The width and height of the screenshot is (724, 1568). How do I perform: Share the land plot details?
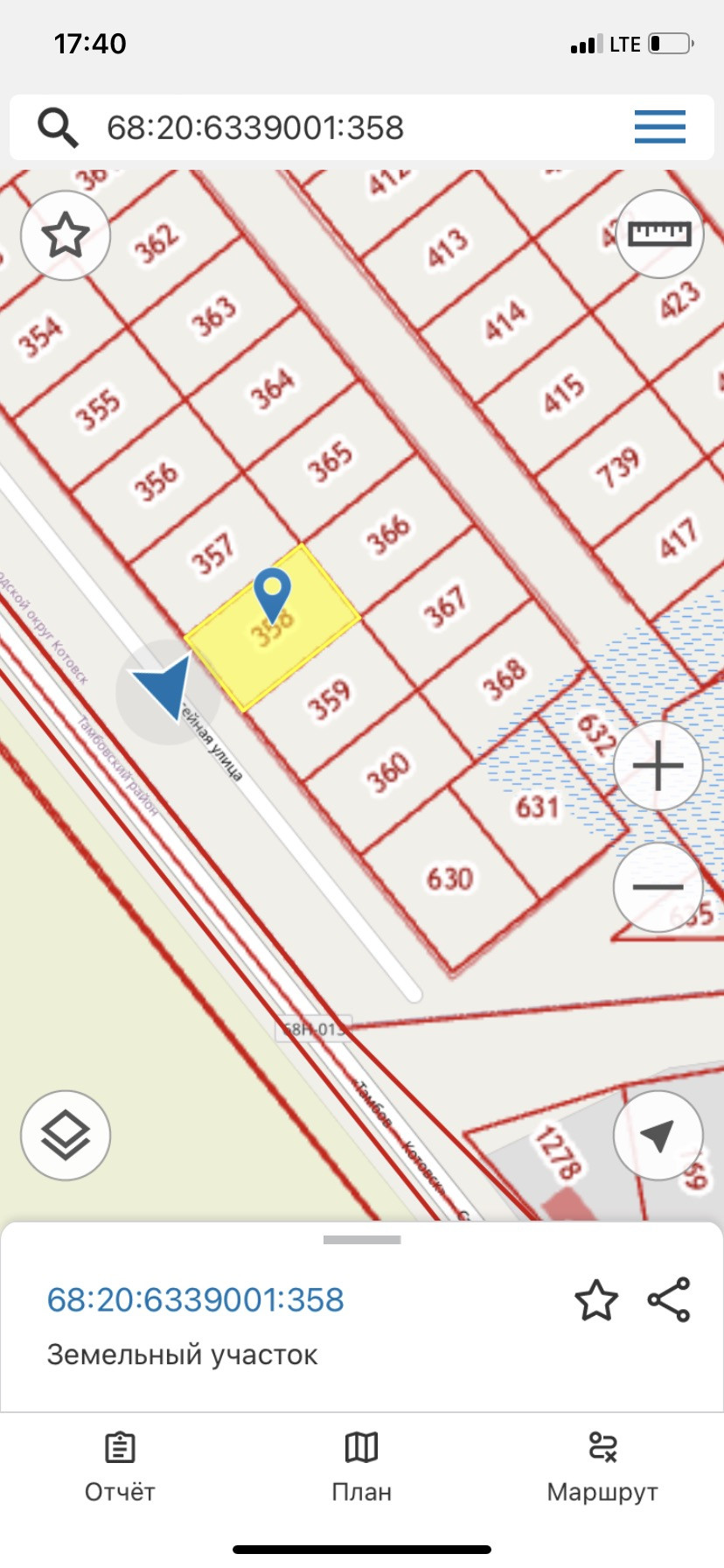pos(669,1299)
